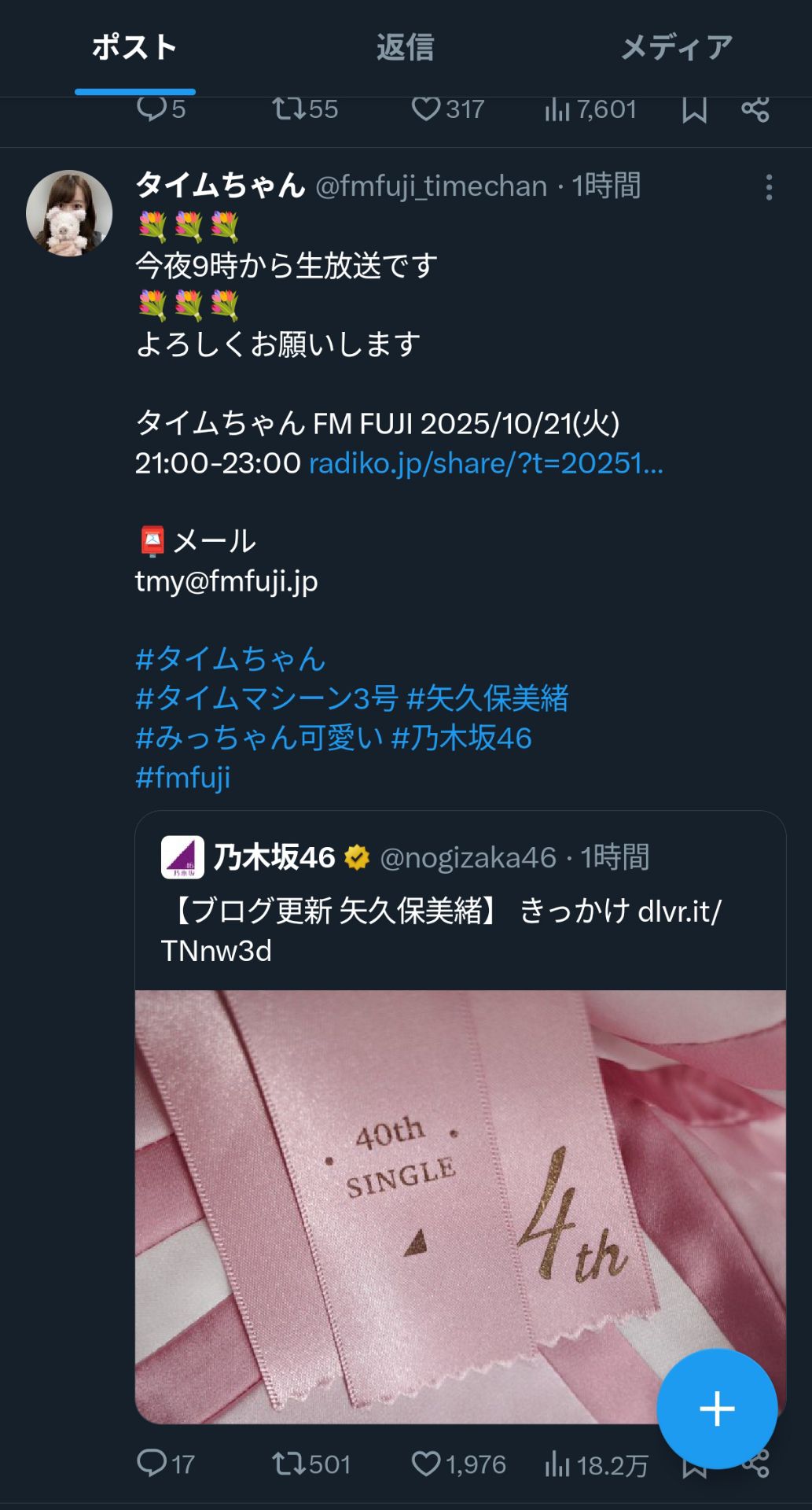
Task: Share the post with 7,601 views
Action: coord(755,109)
